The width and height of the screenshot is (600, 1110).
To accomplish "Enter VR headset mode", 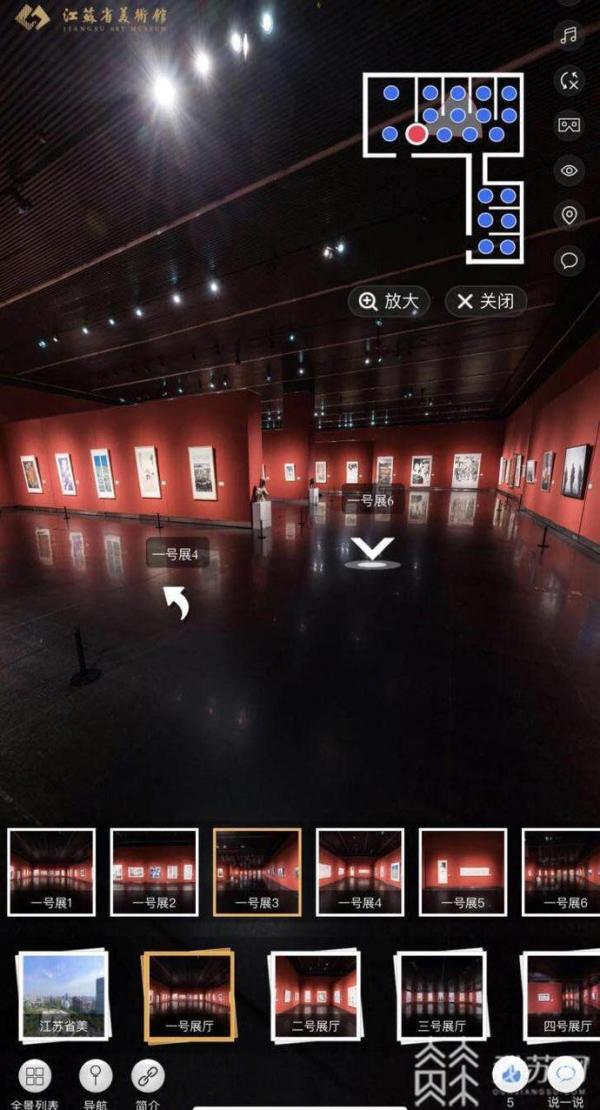I will click(x=569, y=126).
